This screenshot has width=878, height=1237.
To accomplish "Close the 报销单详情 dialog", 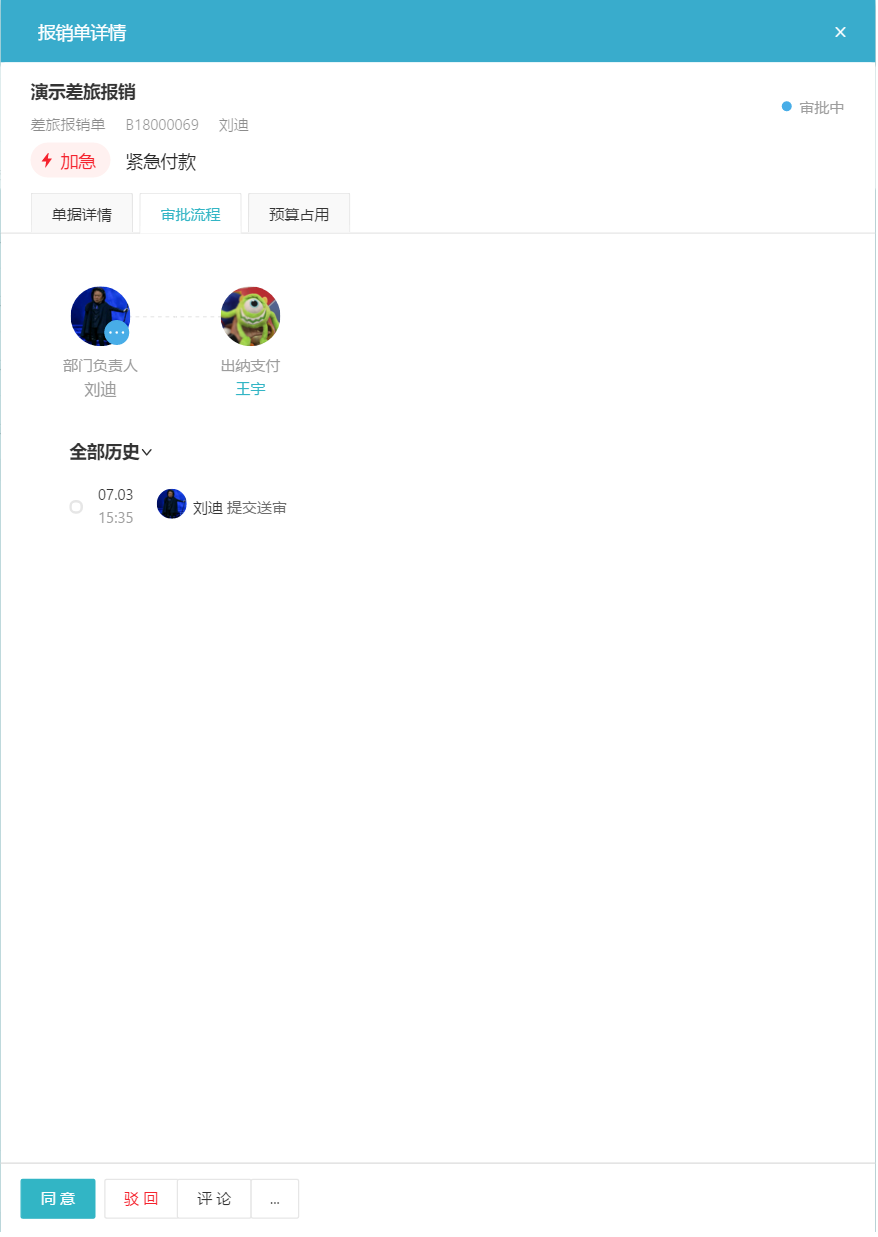I will click(x=840, y=32).
